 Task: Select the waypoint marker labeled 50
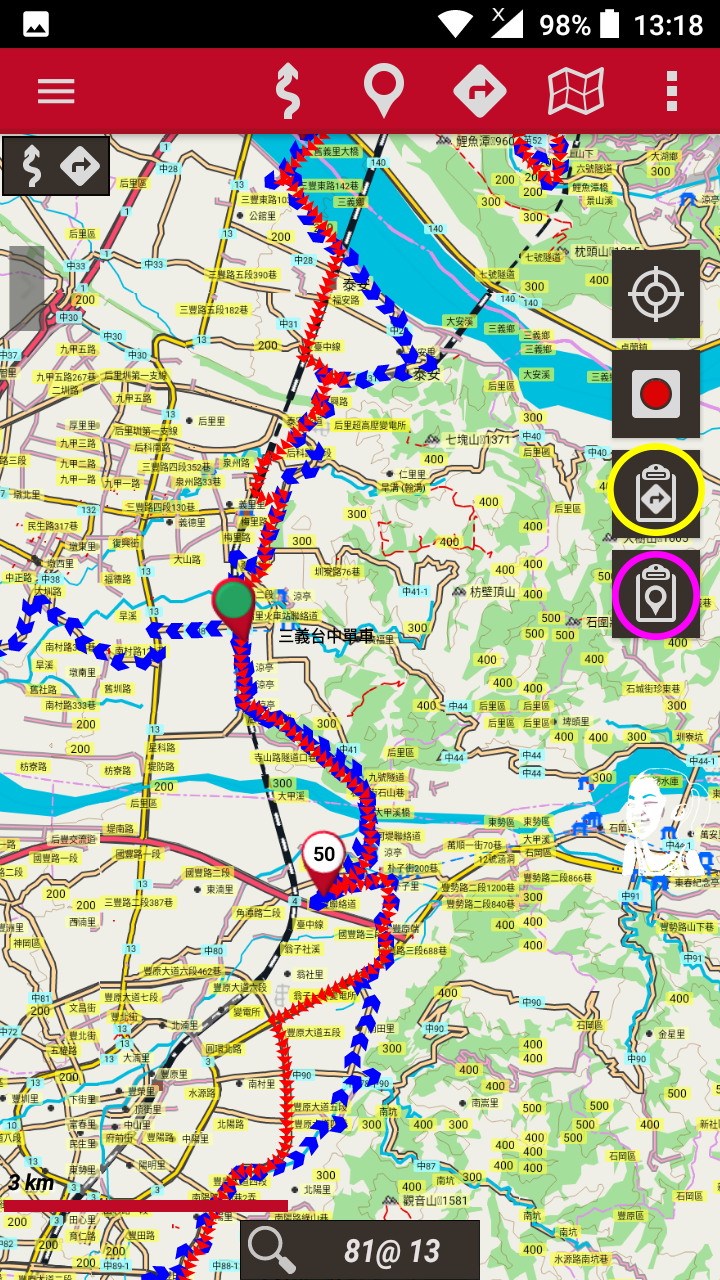(324, 856)
